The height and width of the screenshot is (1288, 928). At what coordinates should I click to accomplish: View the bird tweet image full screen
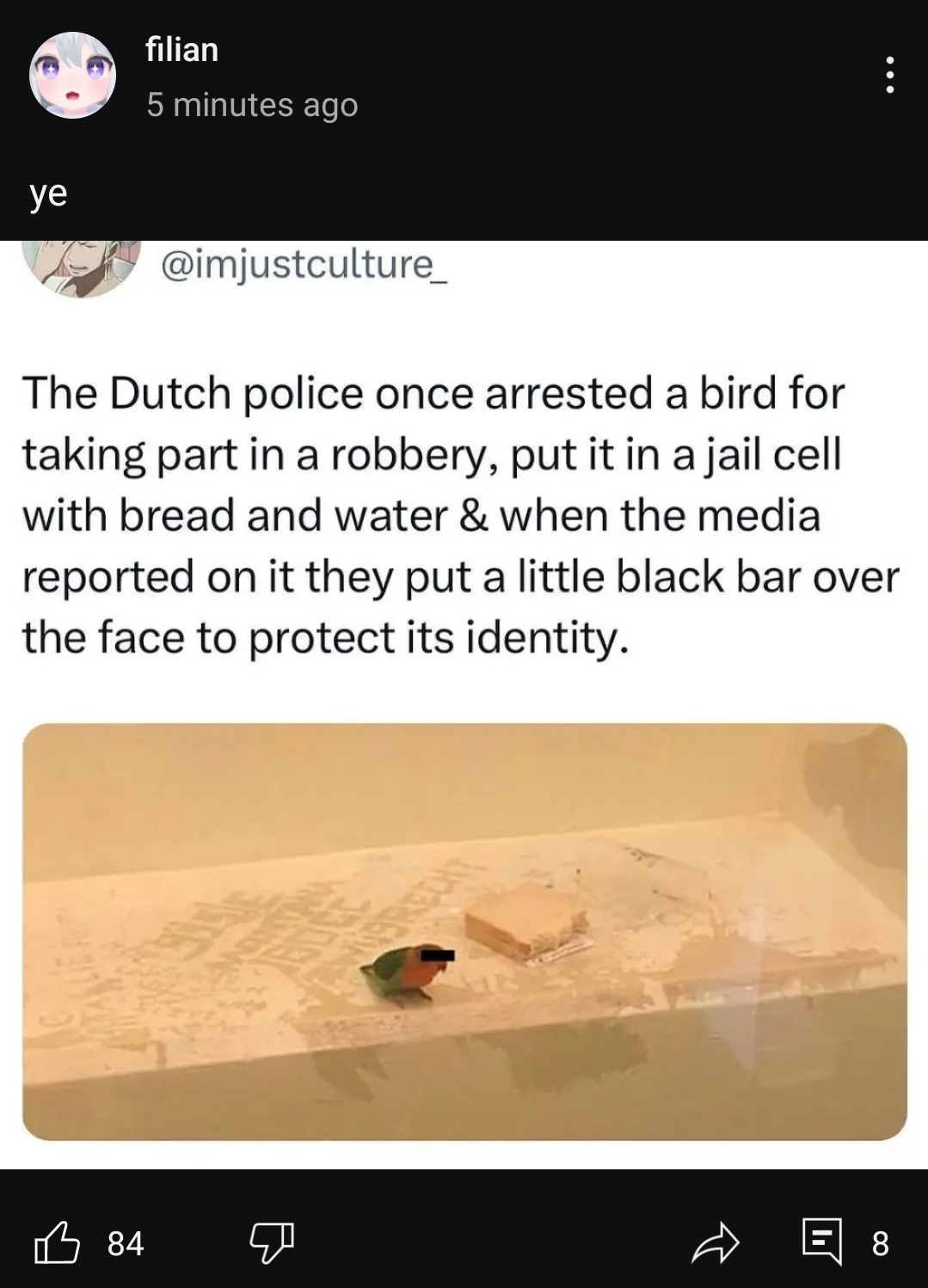pyautogui.click(x=464, y=930)
